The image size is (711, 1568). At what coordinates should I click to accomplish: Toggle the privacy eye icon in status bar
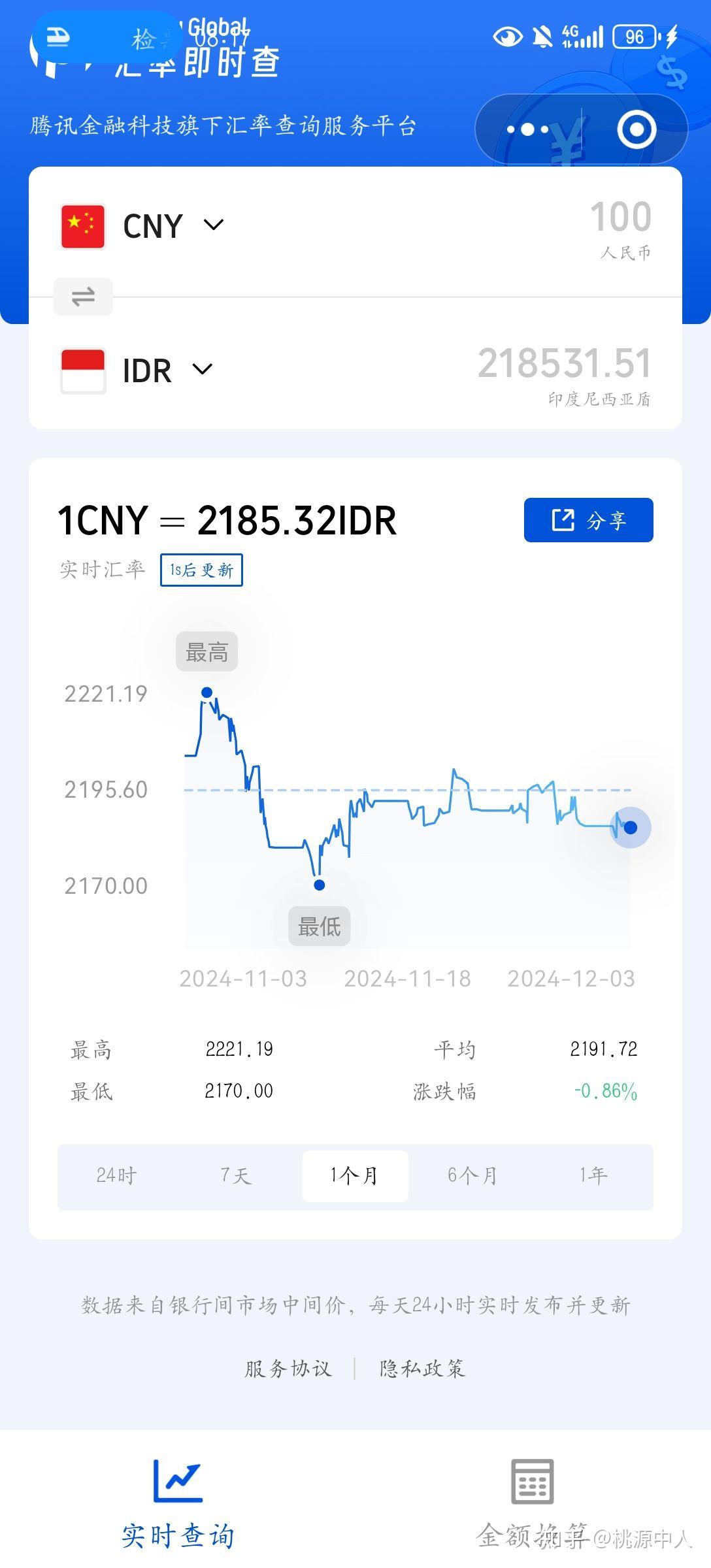508,36
